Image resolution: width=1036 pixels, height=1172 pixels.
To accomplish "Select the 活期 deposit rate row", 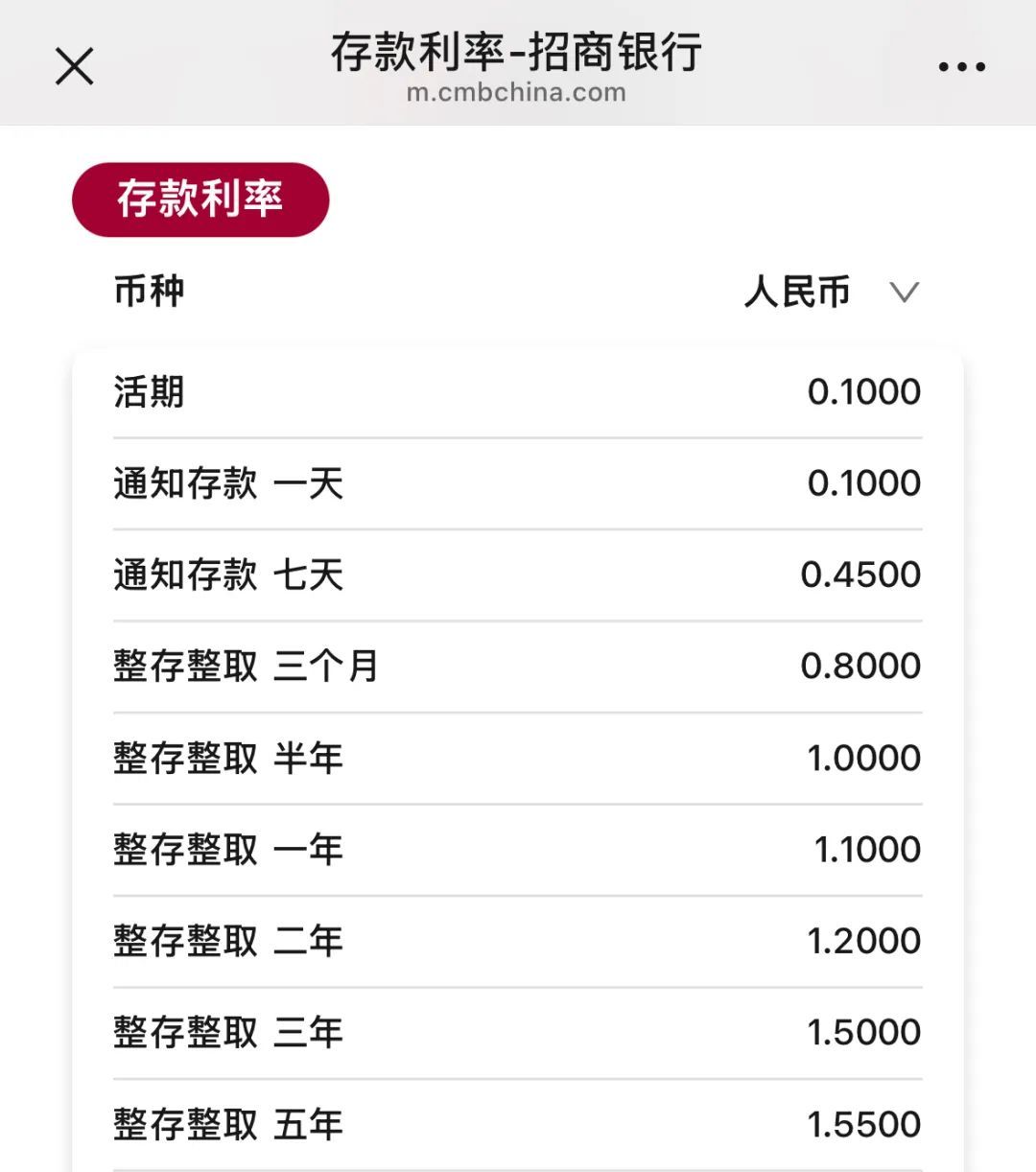I will 518,390.
